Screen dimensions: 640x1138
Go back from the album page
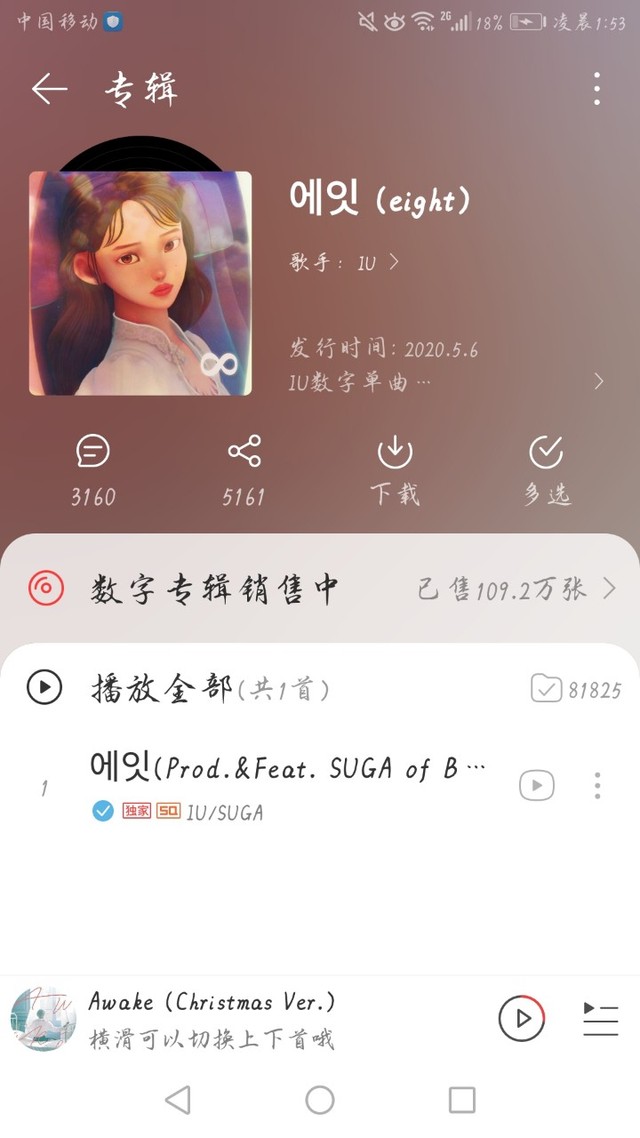coord(48,89)
